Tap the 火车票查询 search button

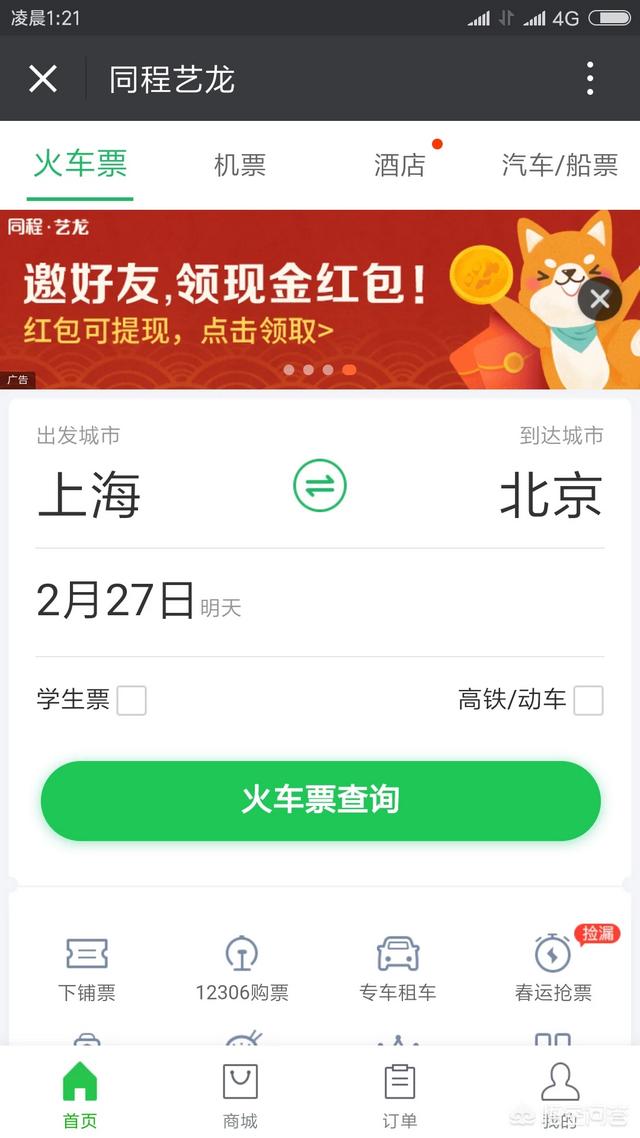click(x=320, y=800)
